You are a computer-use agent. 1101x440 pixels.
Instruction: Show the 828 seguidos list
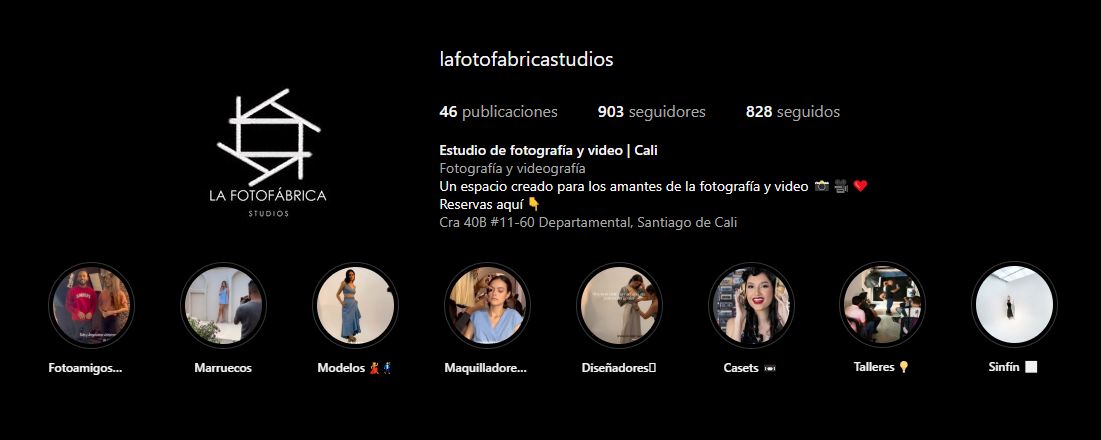[792, 112]
